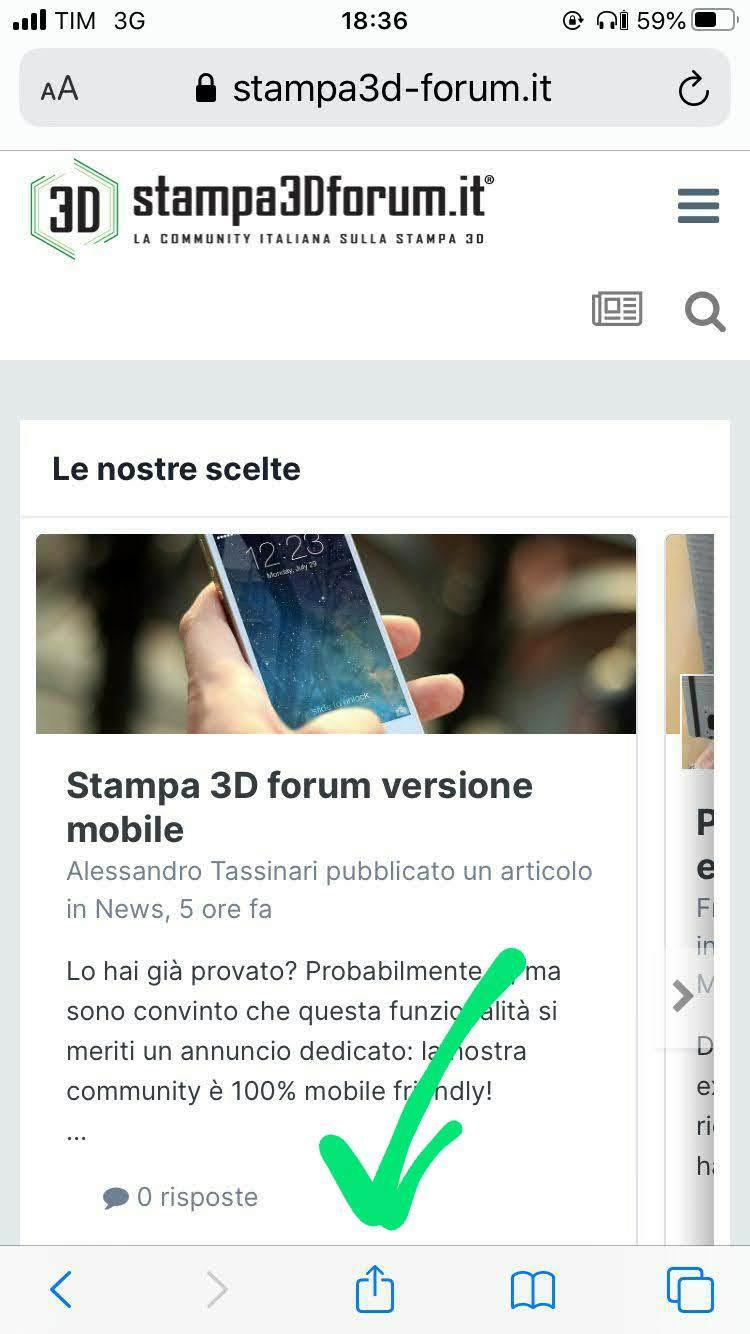This screenshot has height=1334, width=750.
Task: Go to the stampa3Dforum.it home logo
Action: 262,208
